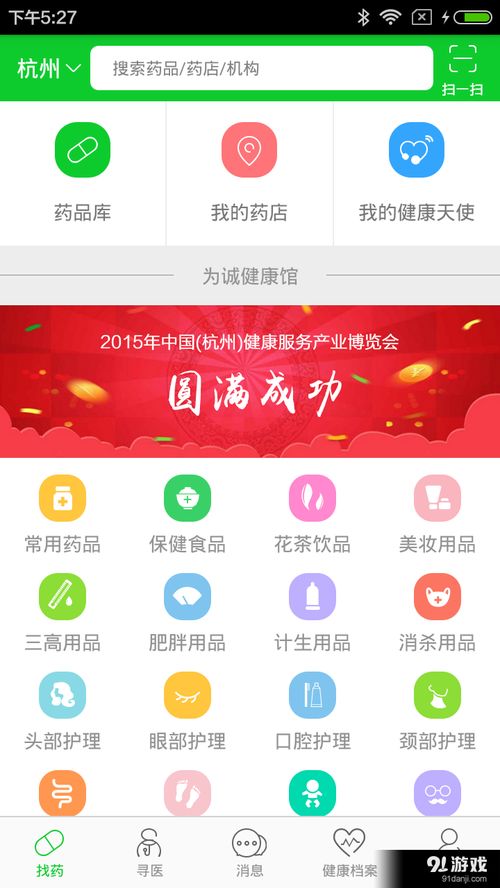This screenshot has height=888, width=500.
Task: Select the 常用药品 category
Action: [x=62, y=514]
